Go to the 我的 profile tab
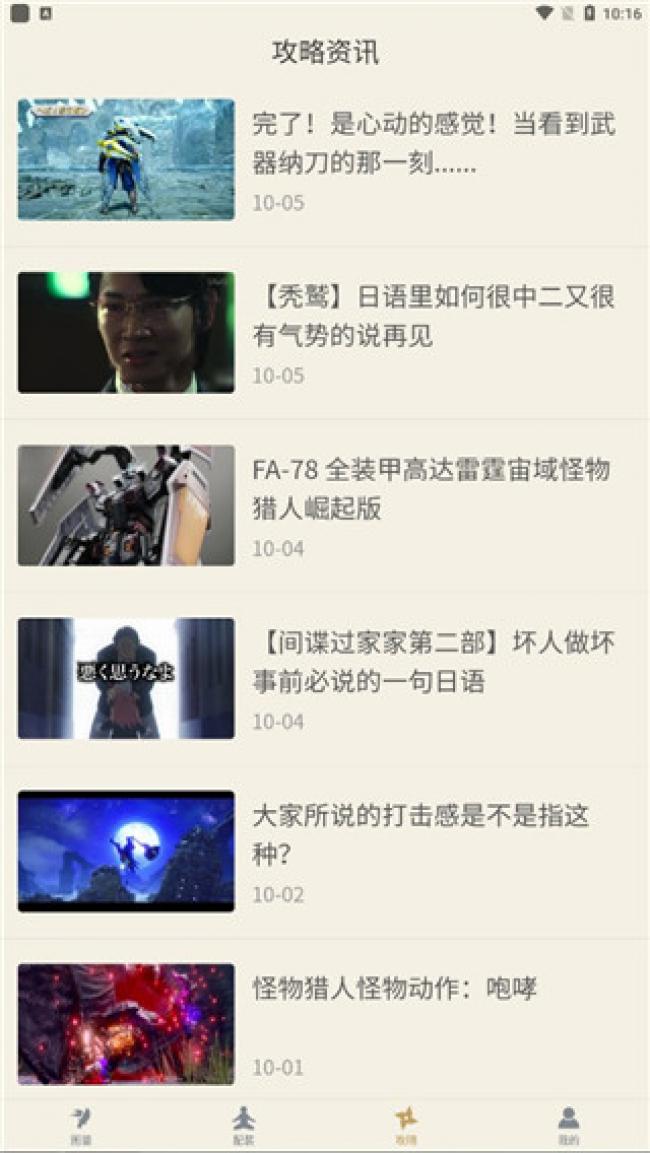Image resolution: width=650 pixels, height=1153 pixels. 568,1127
